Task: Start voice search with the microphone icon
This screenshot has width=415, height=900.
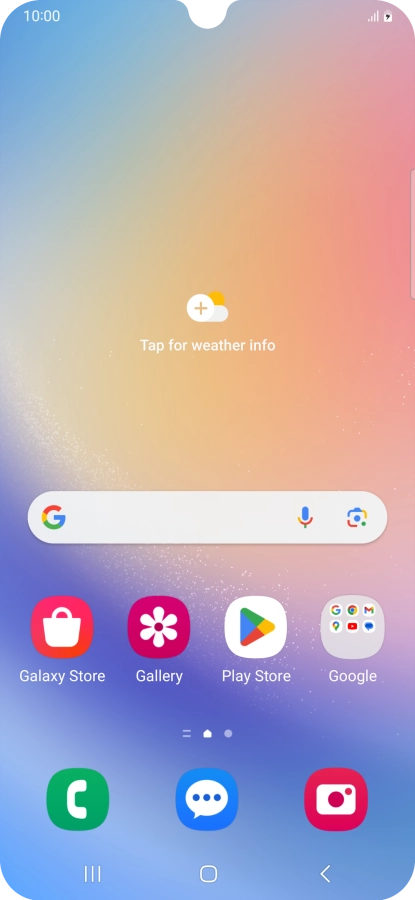Action: coord(305,517)
